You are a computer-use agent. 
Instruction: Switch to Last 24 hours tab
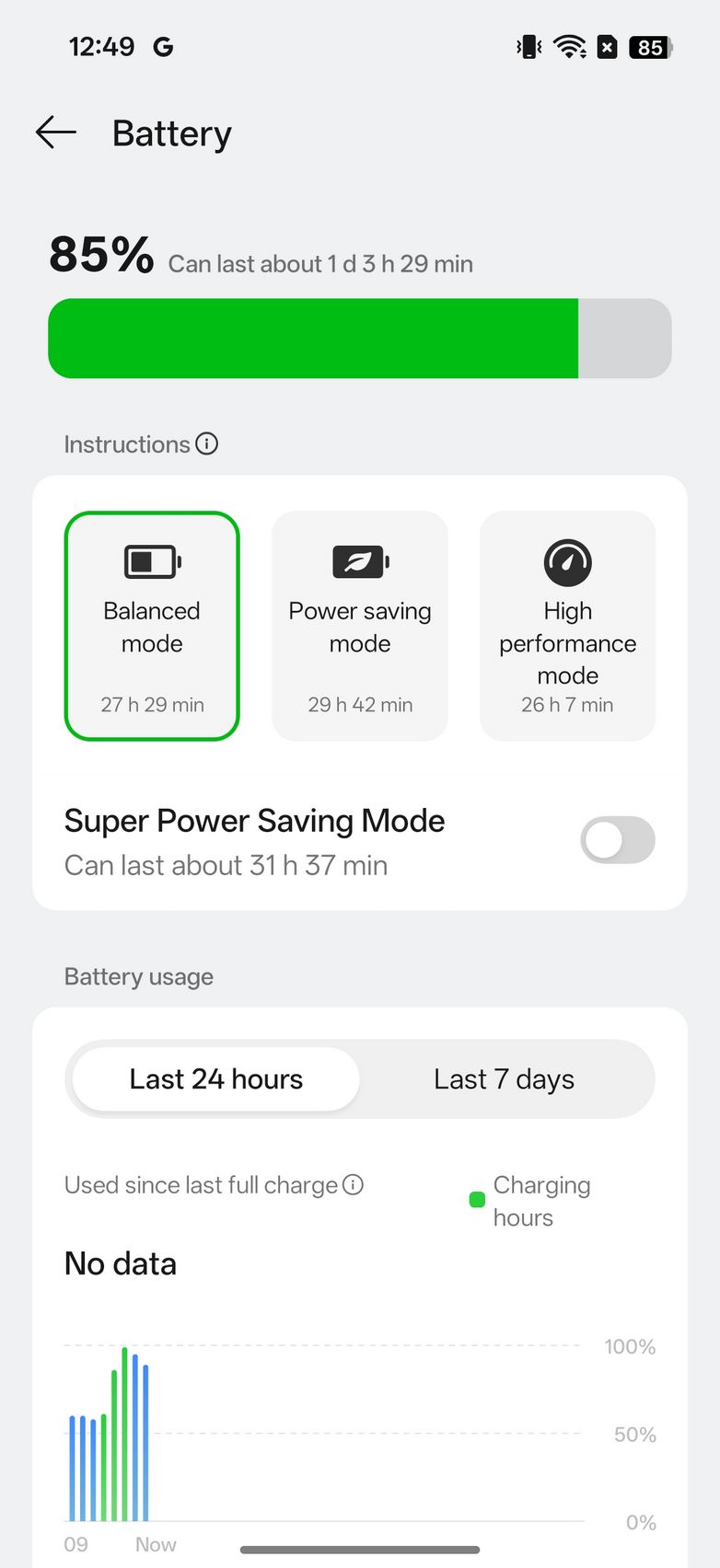click(216, 1078)
